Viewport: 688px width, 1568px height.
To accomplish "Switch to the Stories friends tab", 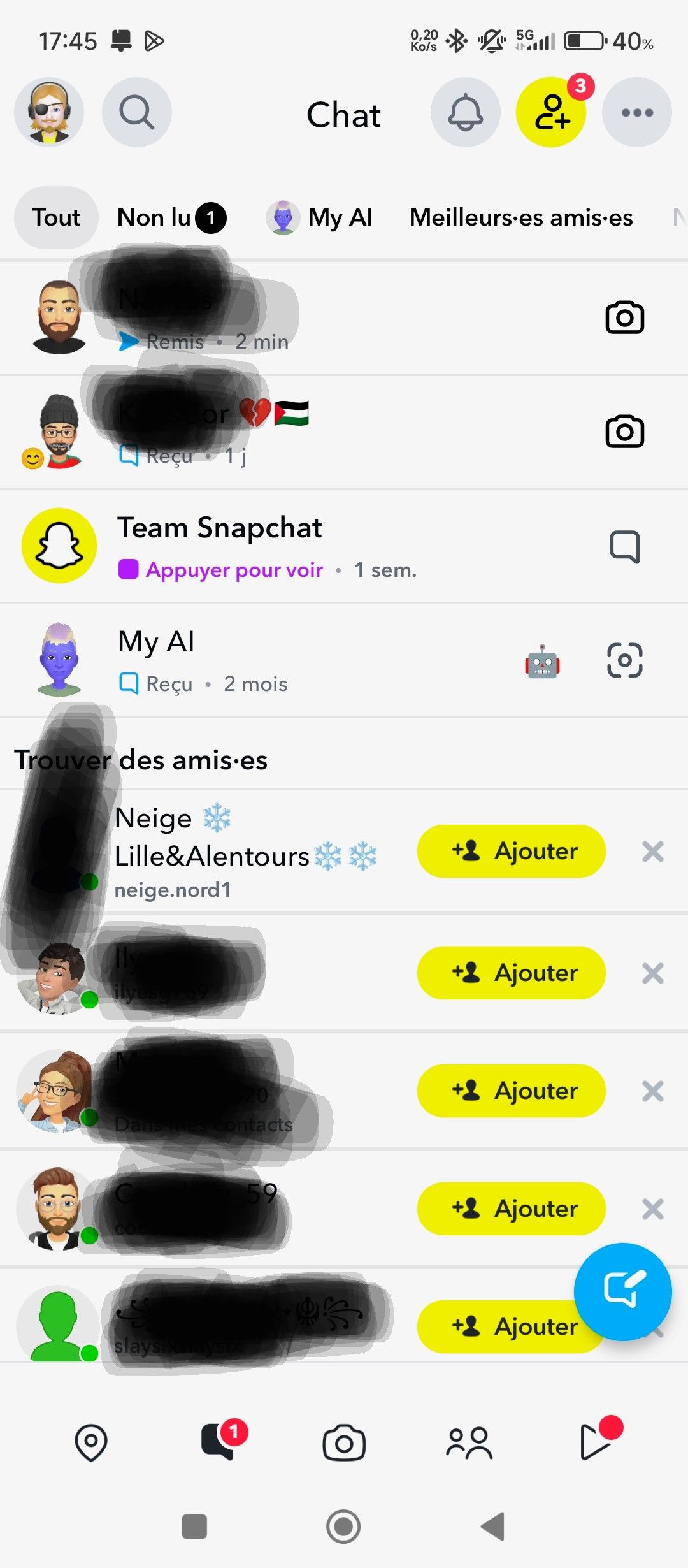I will click(469, 1442).
